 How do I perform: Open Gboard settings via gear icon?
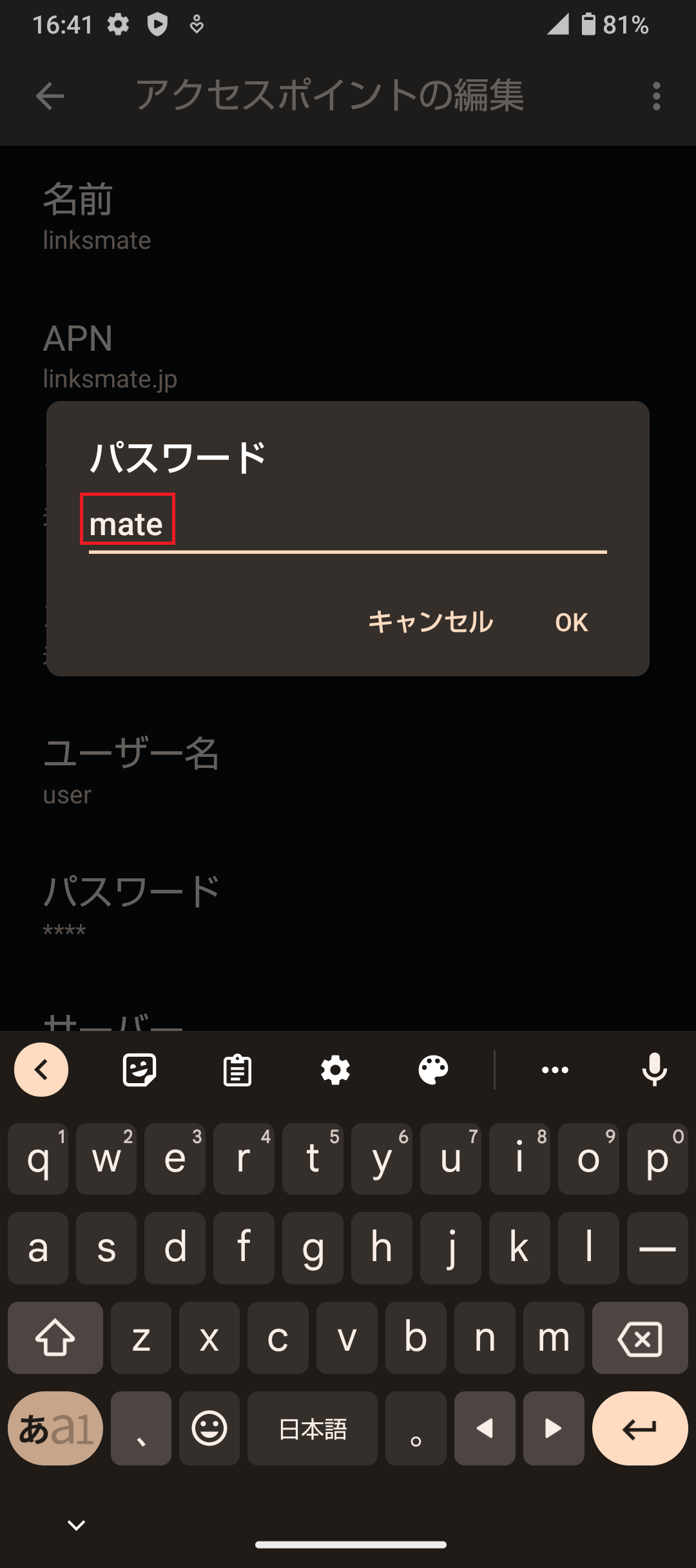(336, 1069)
